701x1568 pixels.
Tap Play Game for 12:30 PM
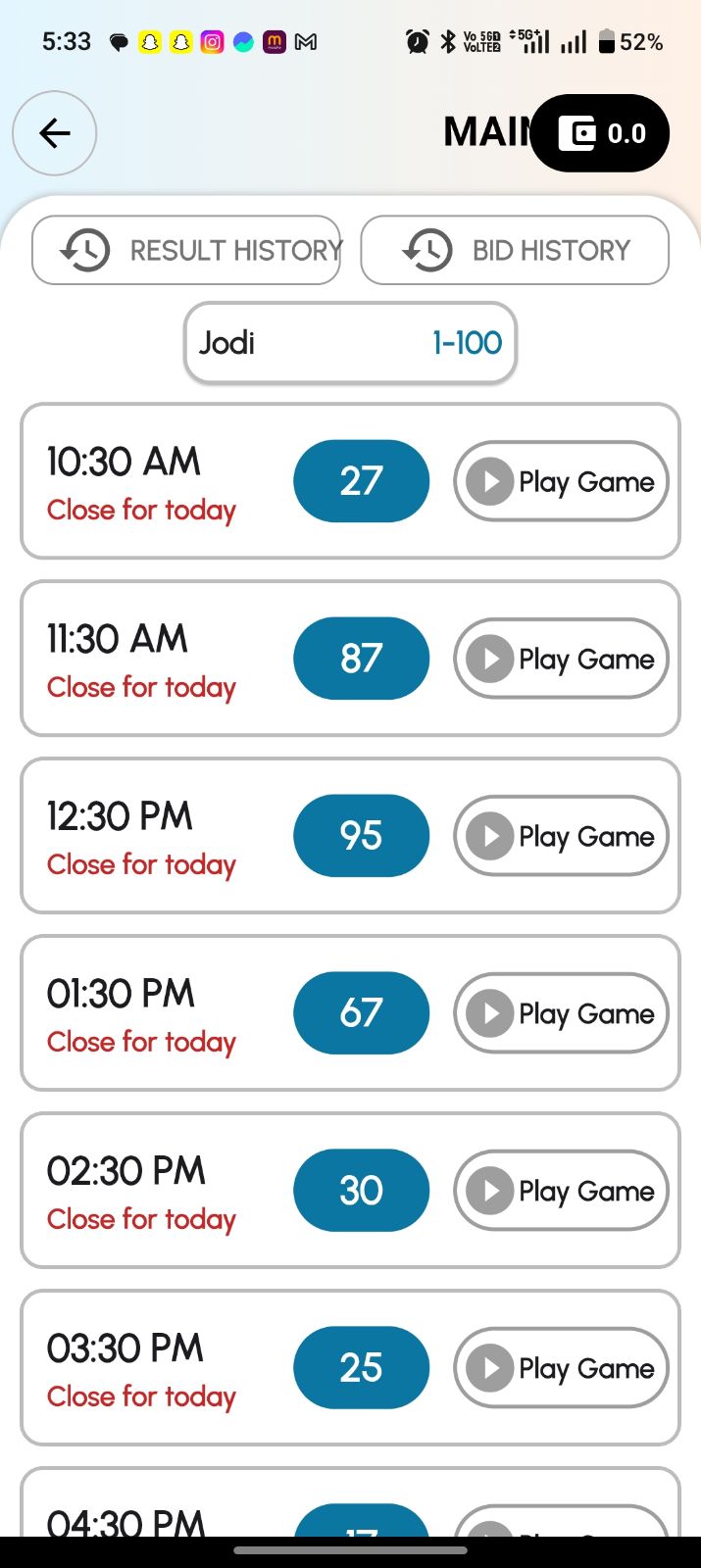point(561,836)
